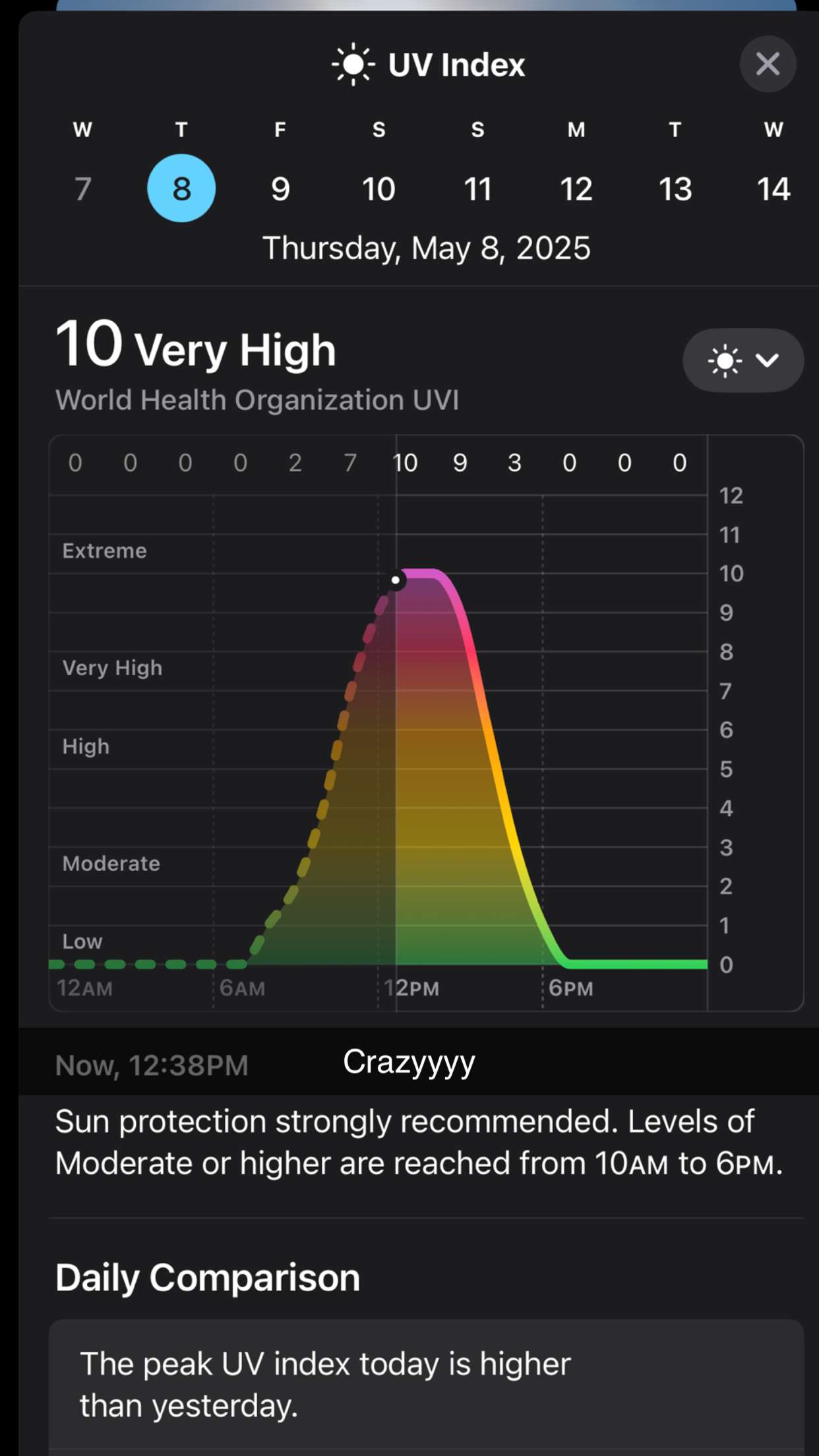Select Friday the 9th

click(280, 189)
